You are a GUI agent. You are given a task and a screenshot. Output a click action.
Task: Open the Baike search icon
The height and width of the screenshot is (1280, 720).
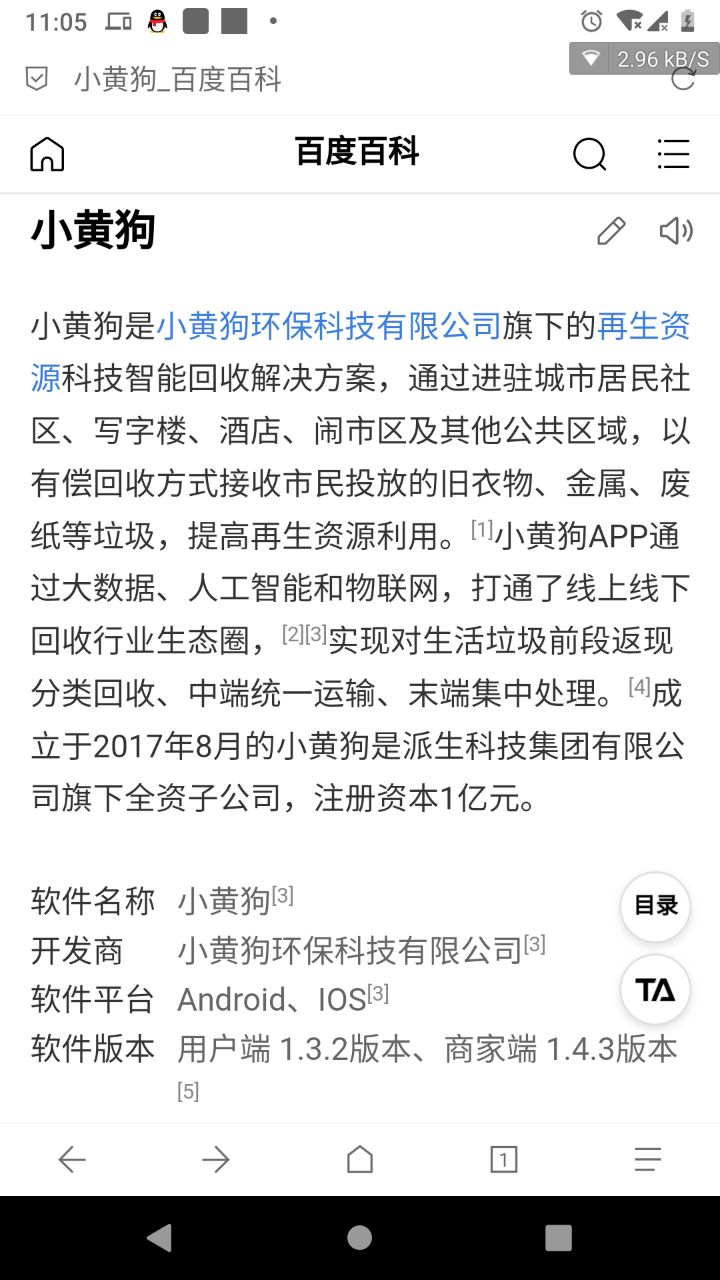[589, 154]
